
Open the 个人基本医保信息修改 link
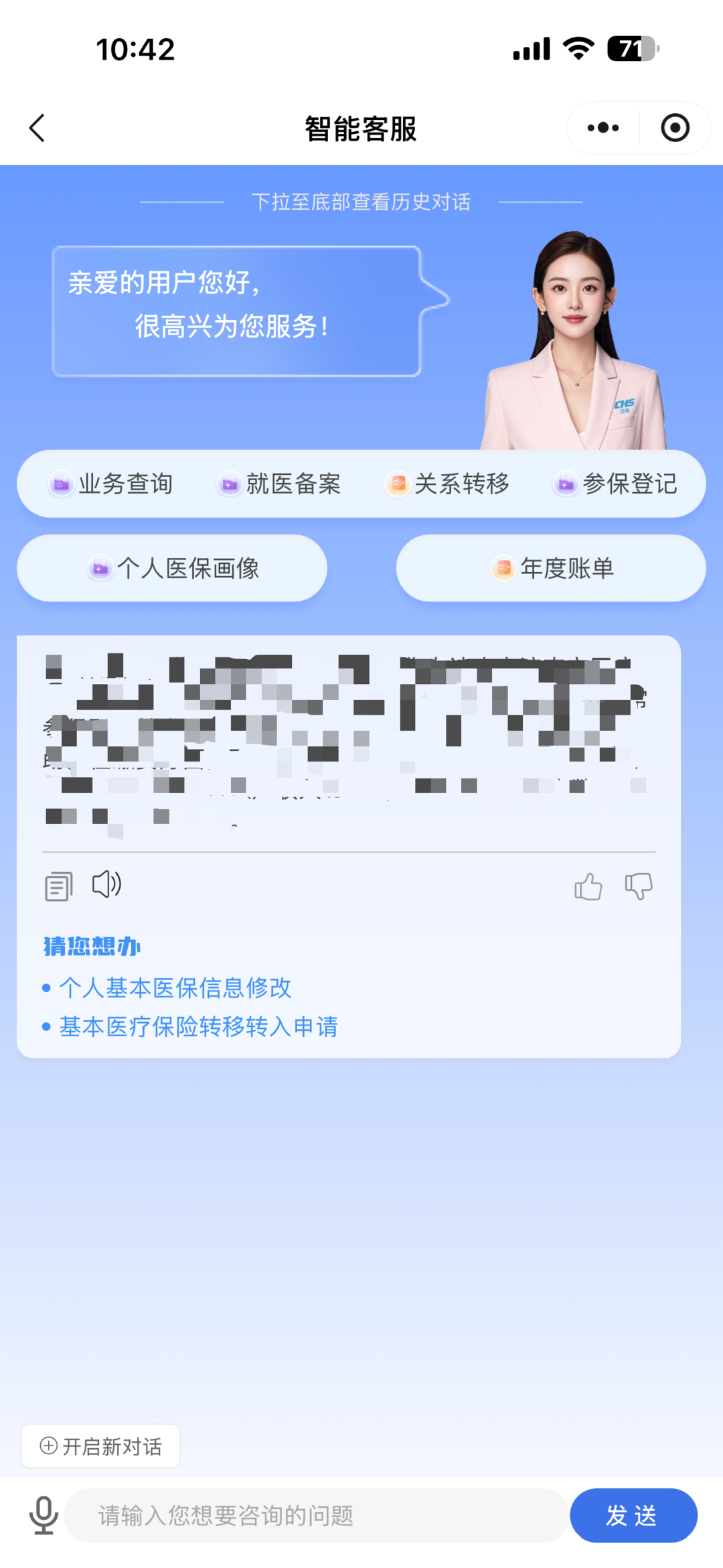[x=175, y=988]
